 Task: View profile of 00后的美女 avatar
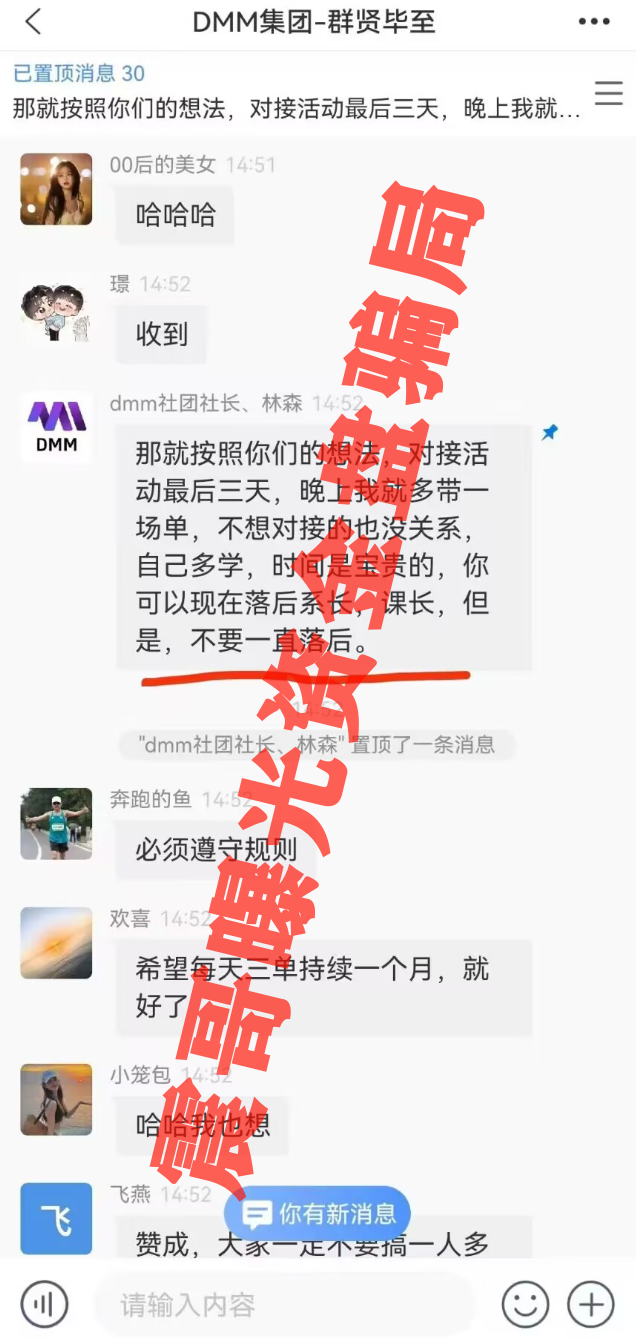click(x=56, y=190)
